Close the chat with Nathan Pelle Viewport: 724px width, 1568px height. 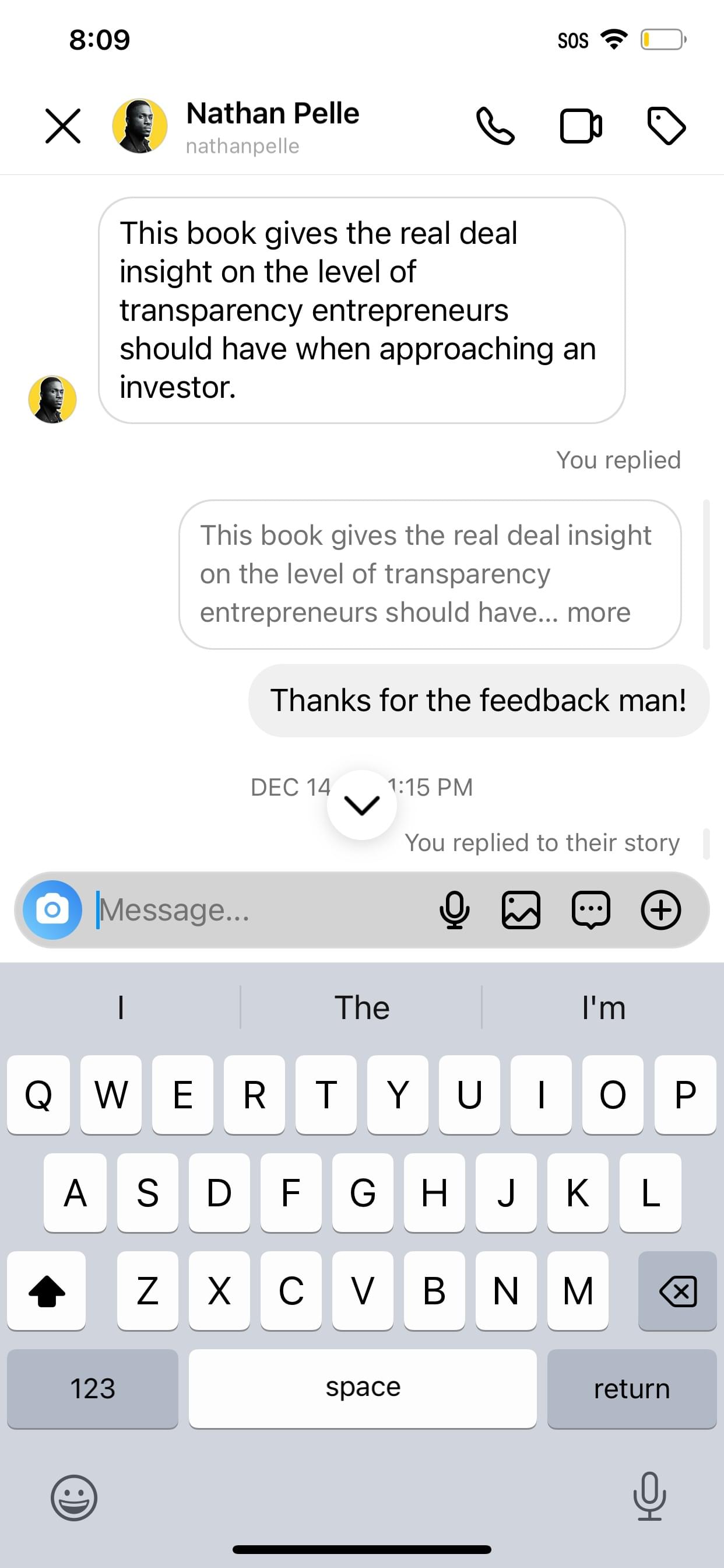pyautogui.click(x=63, y=126)
